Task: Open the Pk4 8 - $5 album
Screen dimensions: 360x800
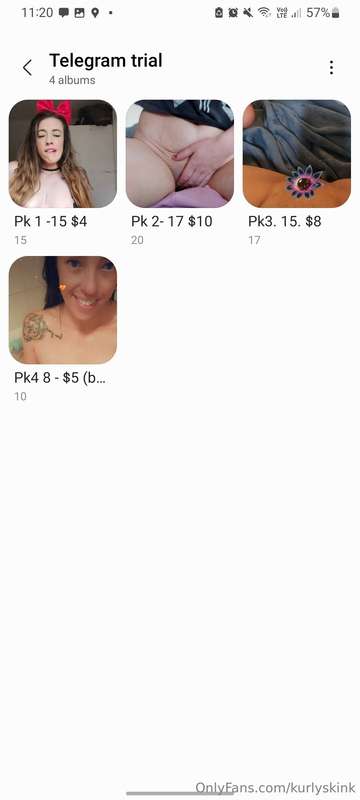Action: (63, 310)
